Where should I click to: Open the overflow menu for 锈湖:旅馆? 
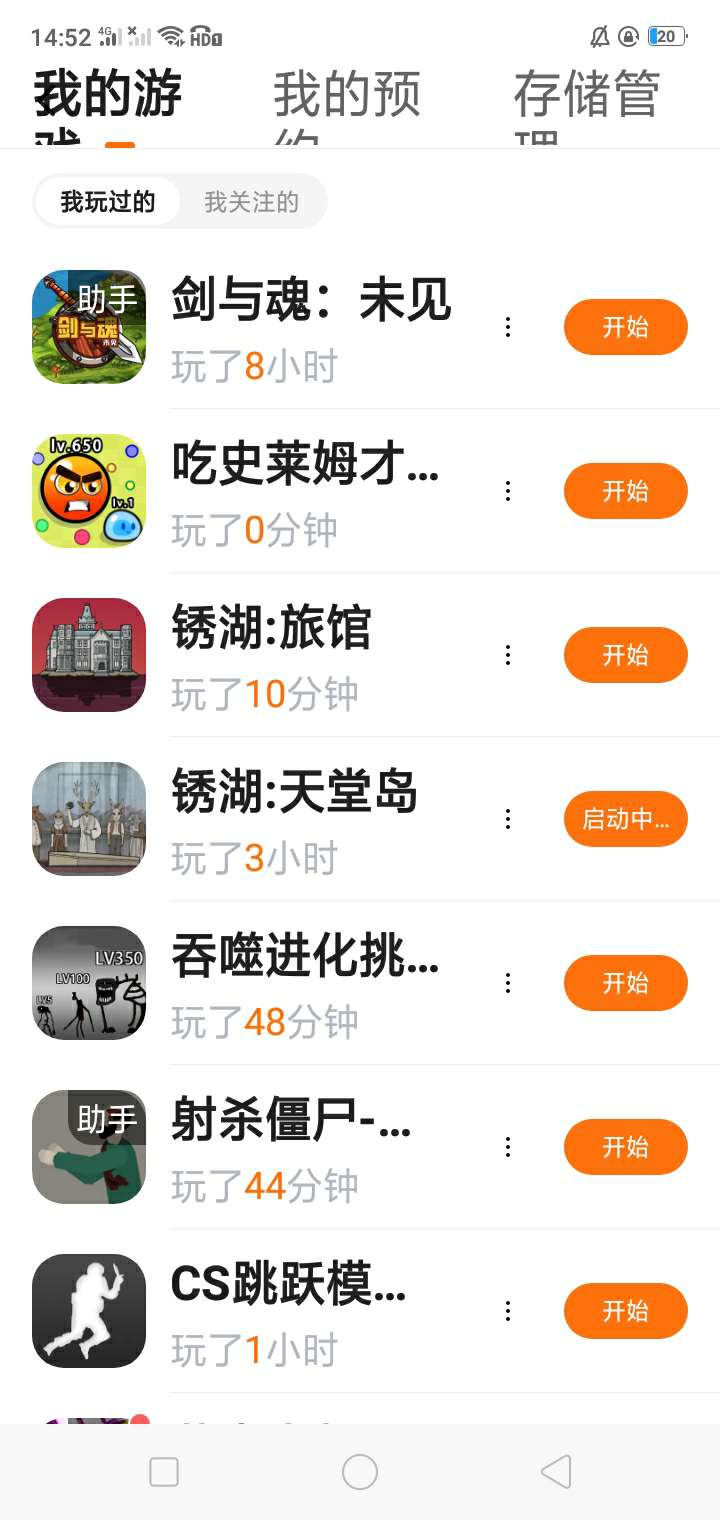click(x=508, y=655)
